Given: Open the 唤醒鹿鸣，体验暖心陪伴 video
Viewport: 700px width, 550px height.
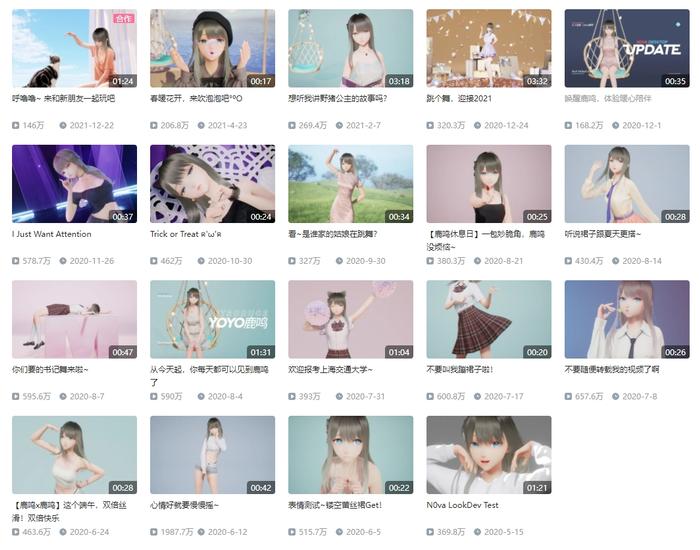Looking at the screenshot, I should tap(626, 48).
